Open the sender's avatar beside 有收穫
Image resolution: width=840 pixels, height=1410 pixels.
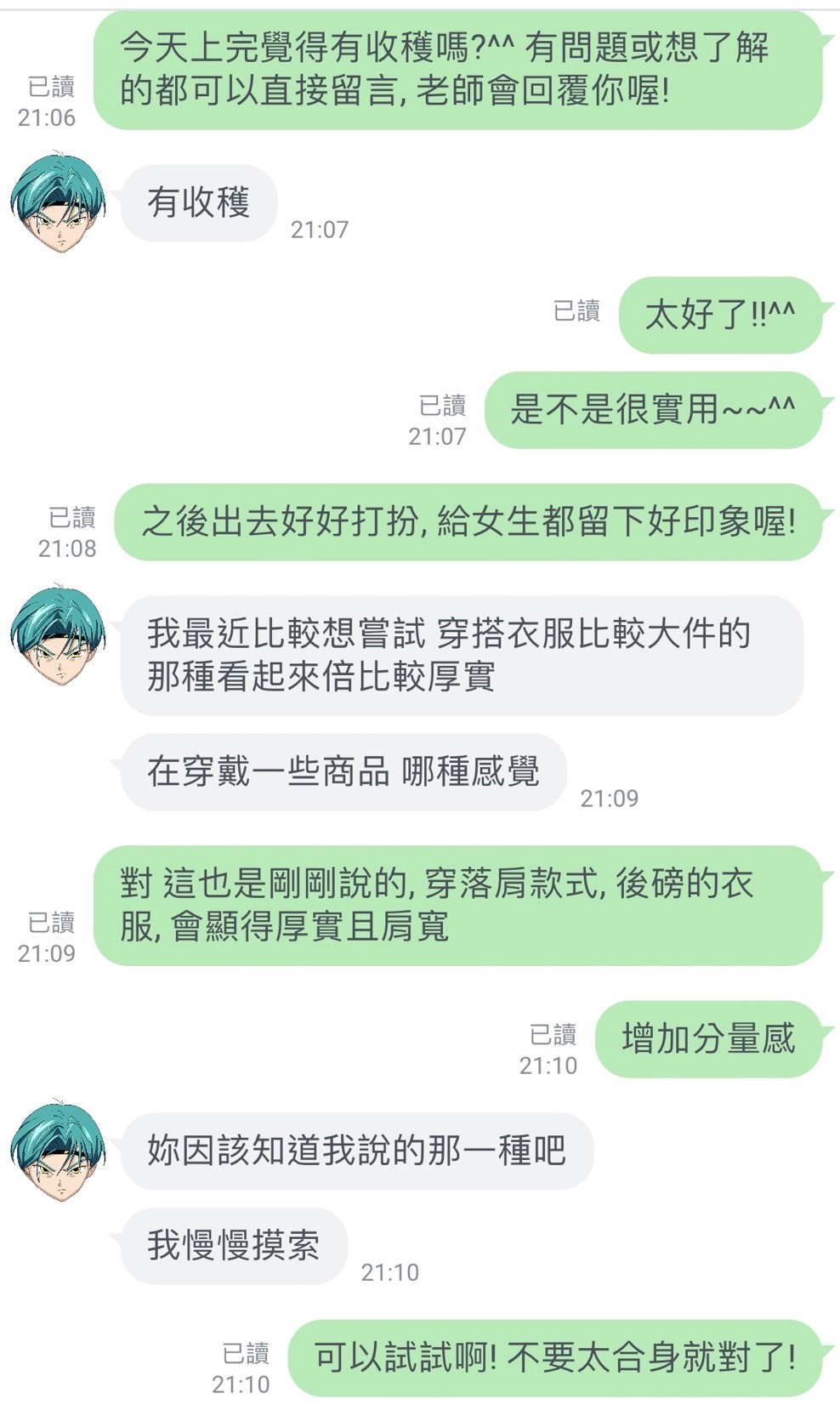[58, 202]
